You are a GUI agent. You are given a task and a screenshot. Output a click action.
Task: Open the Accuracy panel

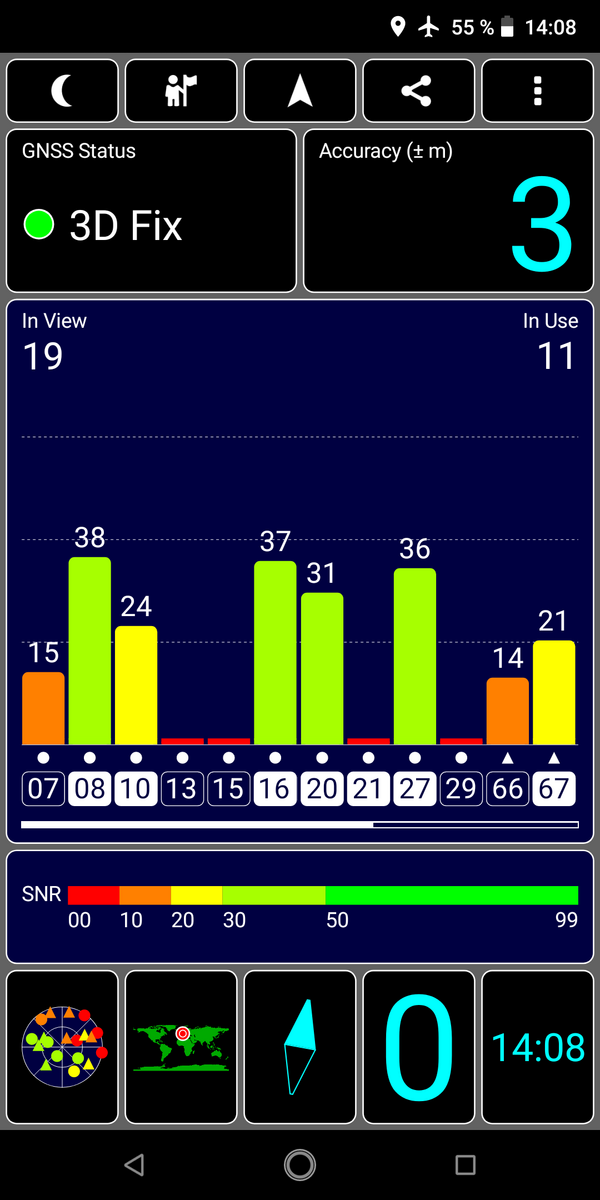(x=448, y=211)
